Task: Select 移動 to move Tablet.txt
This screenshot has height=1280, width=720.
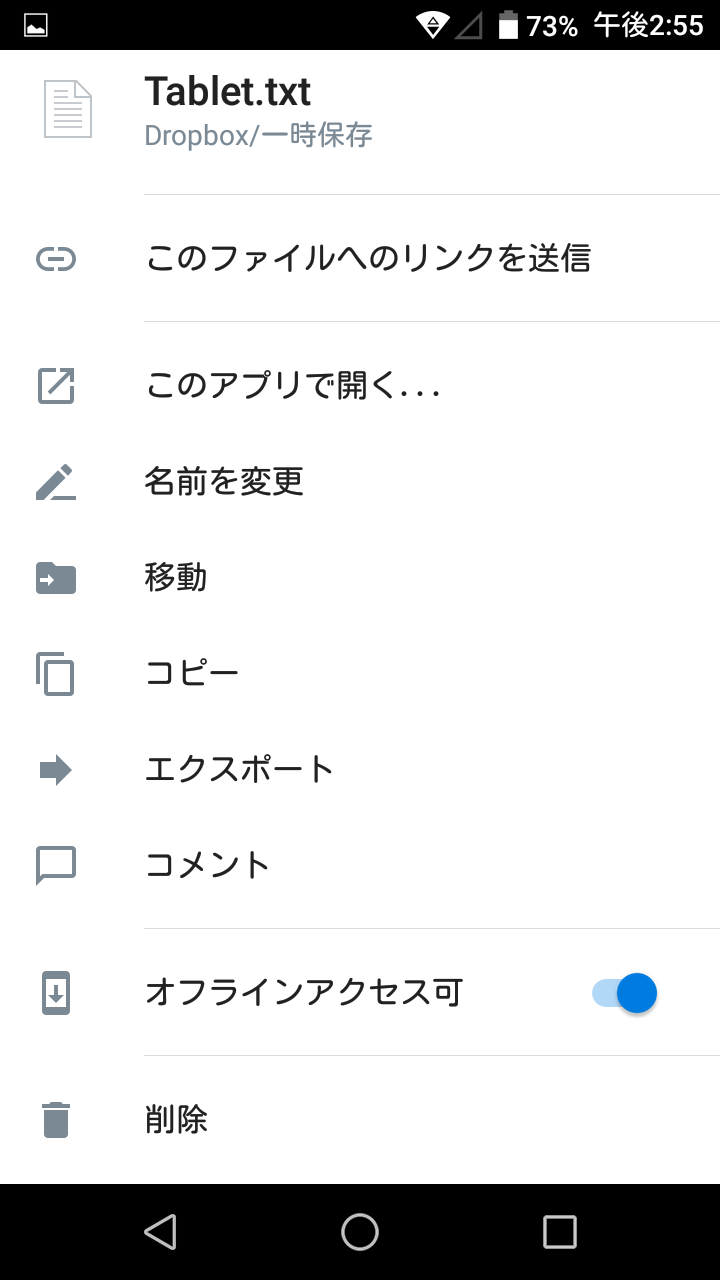Action: coord(360,577)
